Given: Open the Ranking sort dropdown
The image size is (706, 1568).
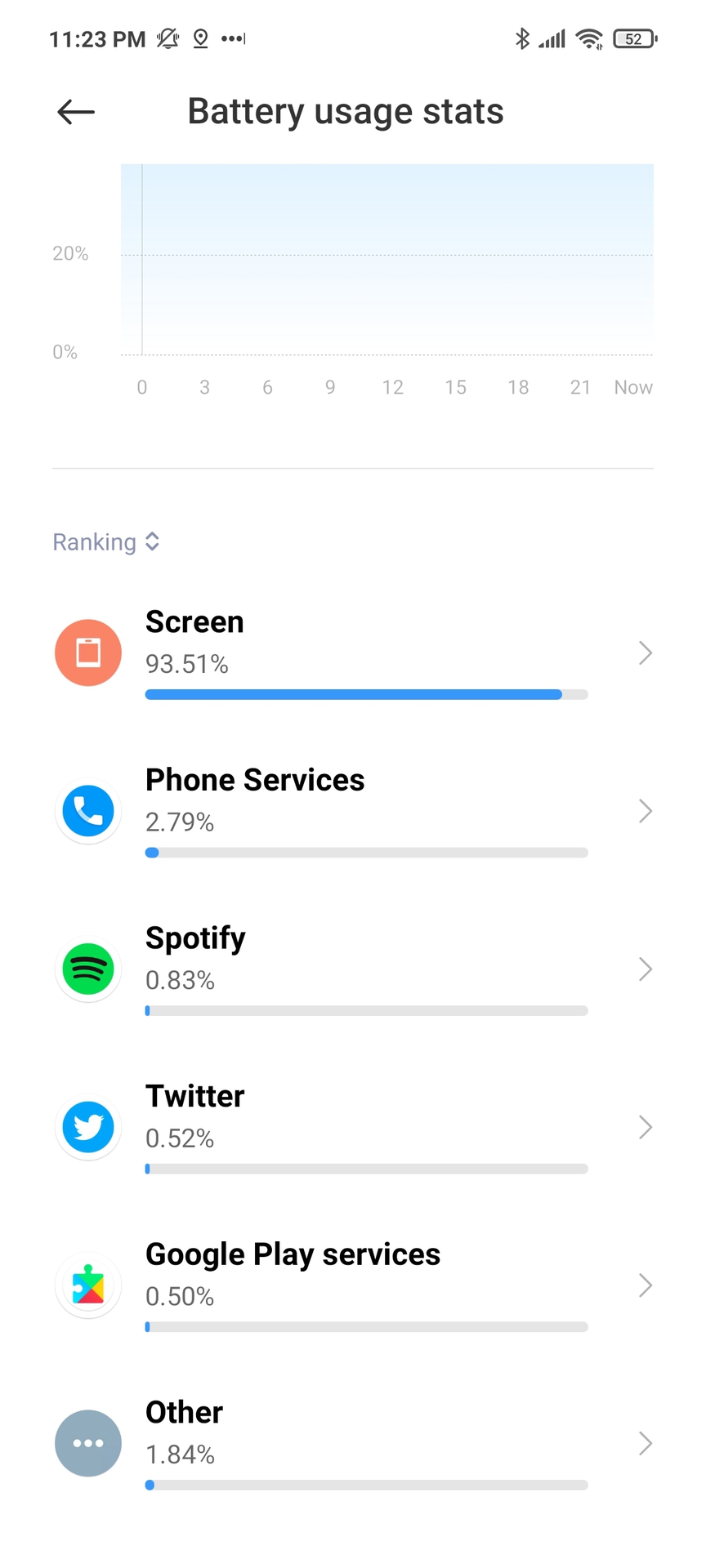Looking at the screenshot, I should point(106,542).
